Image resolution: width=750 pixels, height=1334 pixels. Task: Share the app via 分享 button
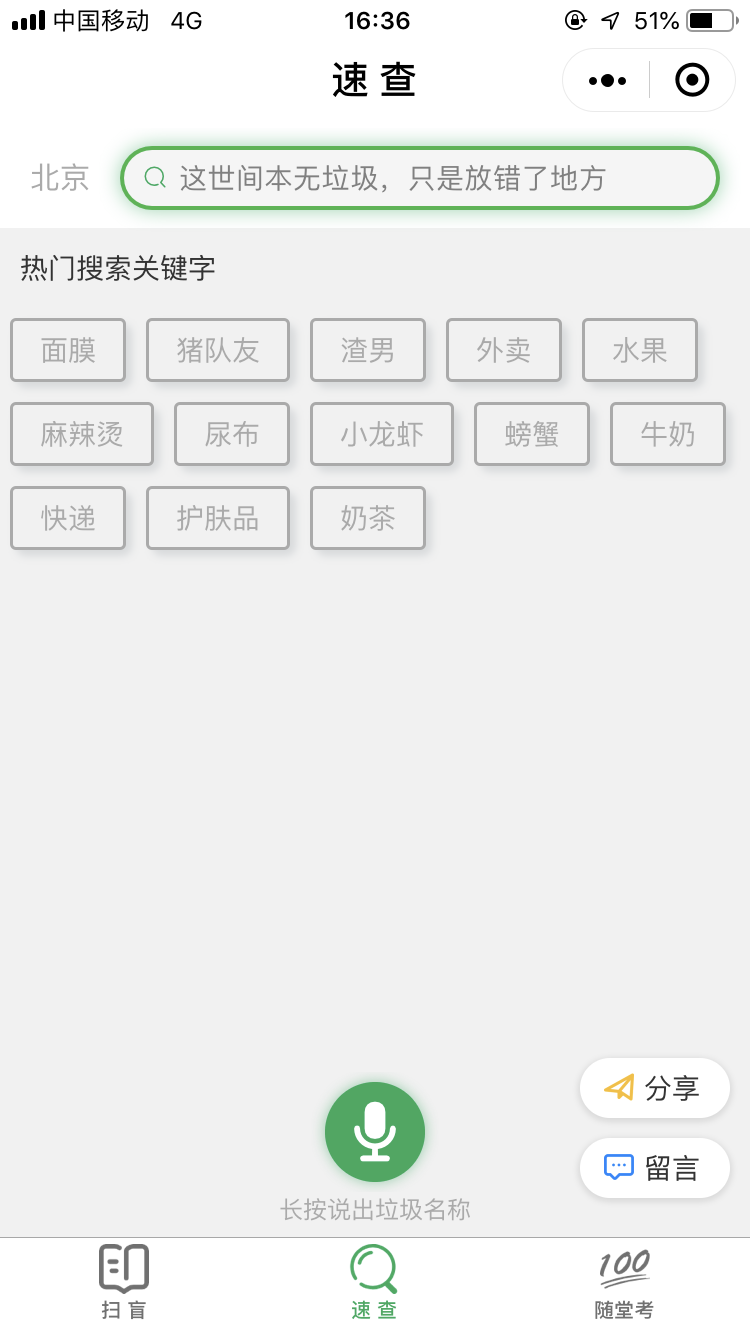tap(655, 1088)
